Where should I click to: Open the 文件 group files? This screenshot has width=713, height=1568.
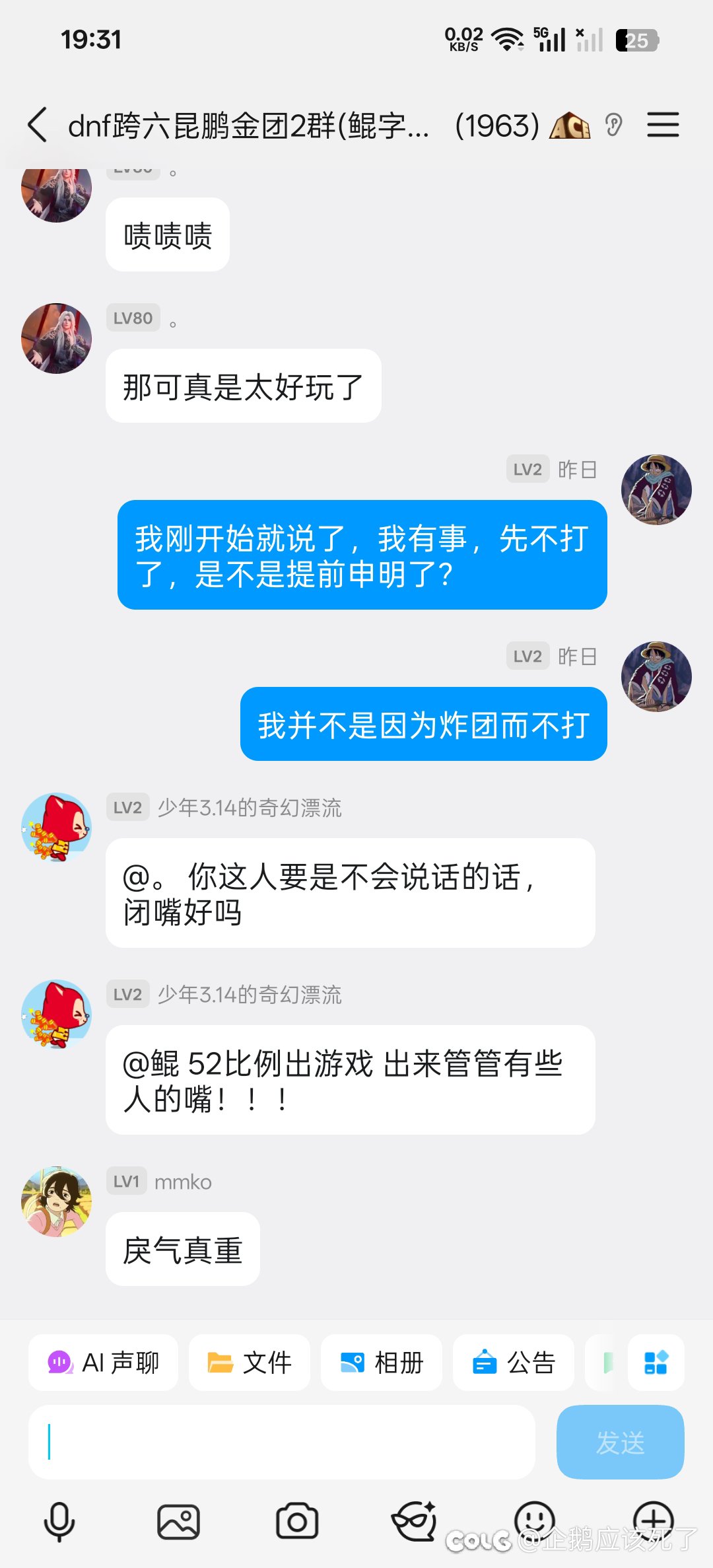pyautogui.click(x=250, y=1362)
